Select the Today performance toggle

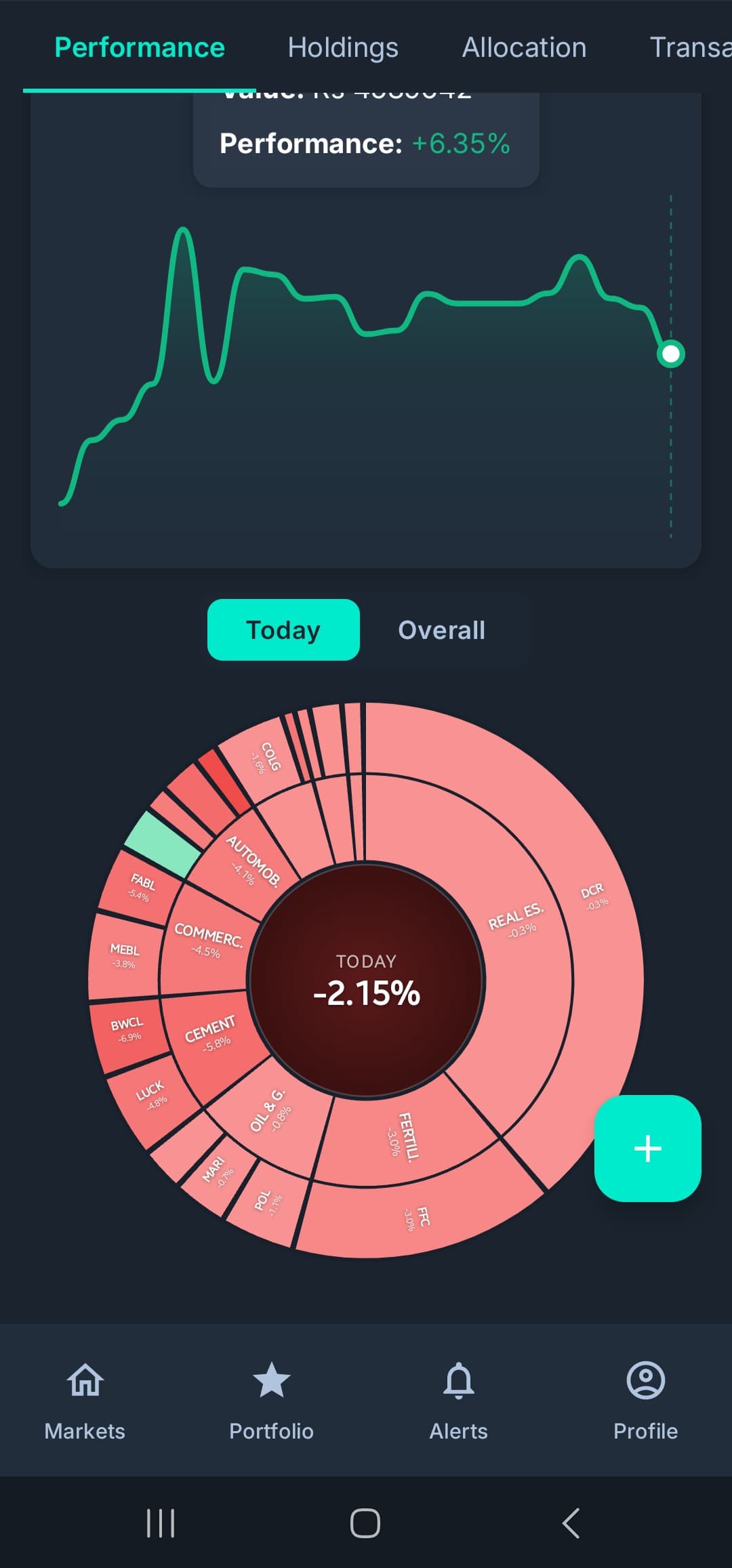[283, 630]
